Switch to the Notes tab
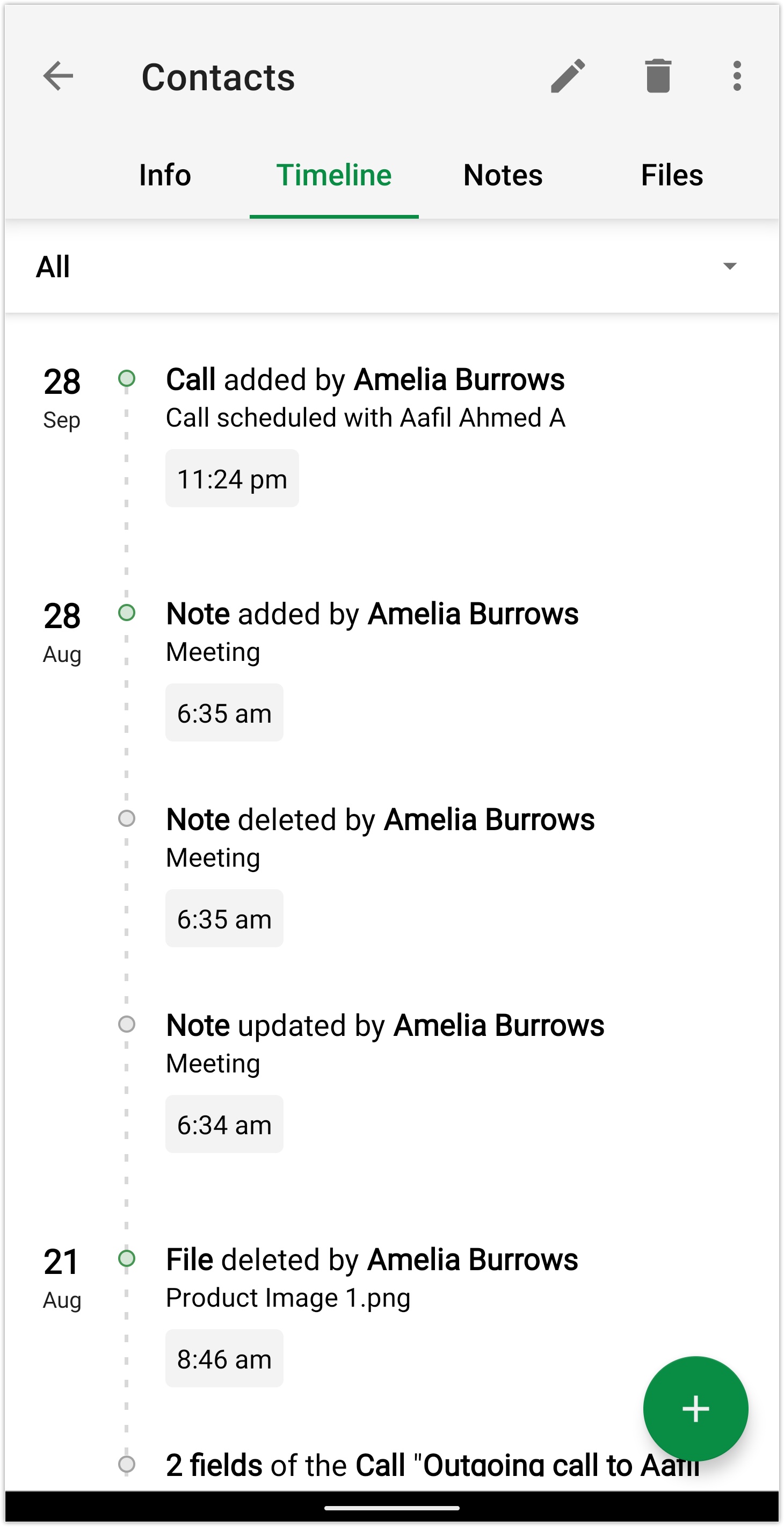The width and height of the screenshot is (784, 1527). tap(503, 176)
